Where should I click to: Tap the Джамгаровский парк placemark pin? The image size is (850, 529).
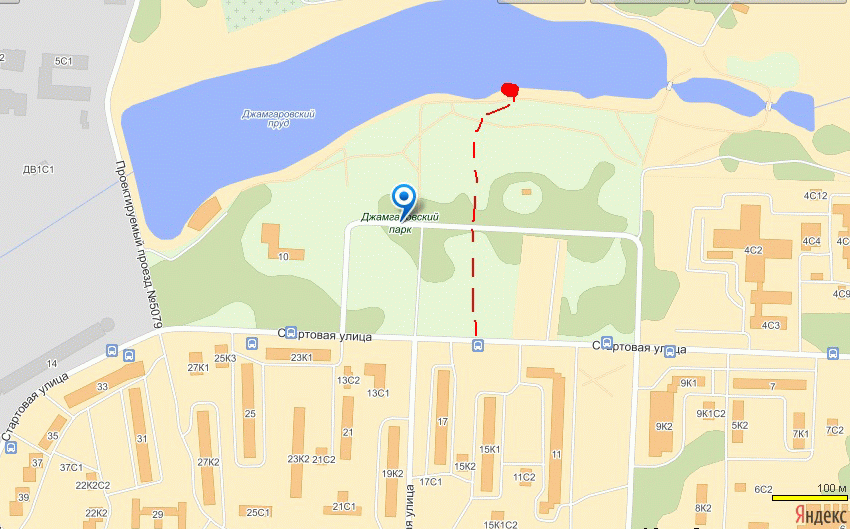click(404, 198)
